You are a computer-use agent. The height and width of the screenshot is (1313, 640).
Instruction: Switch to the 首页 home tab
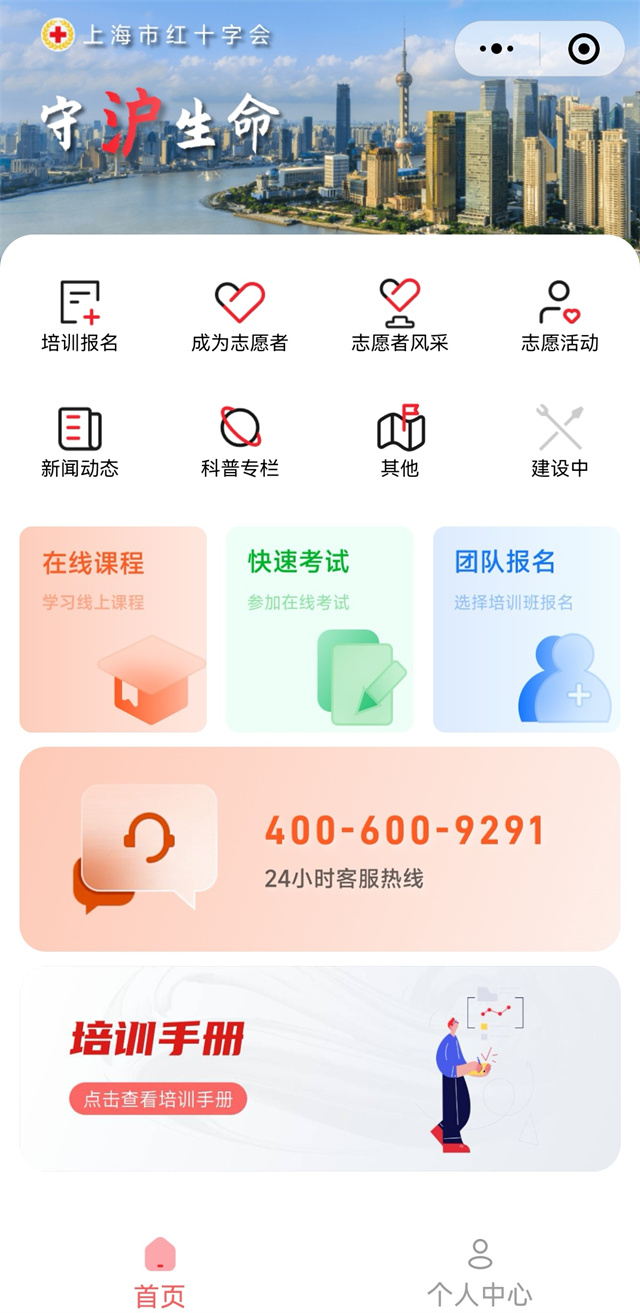tap(160, 1272)
